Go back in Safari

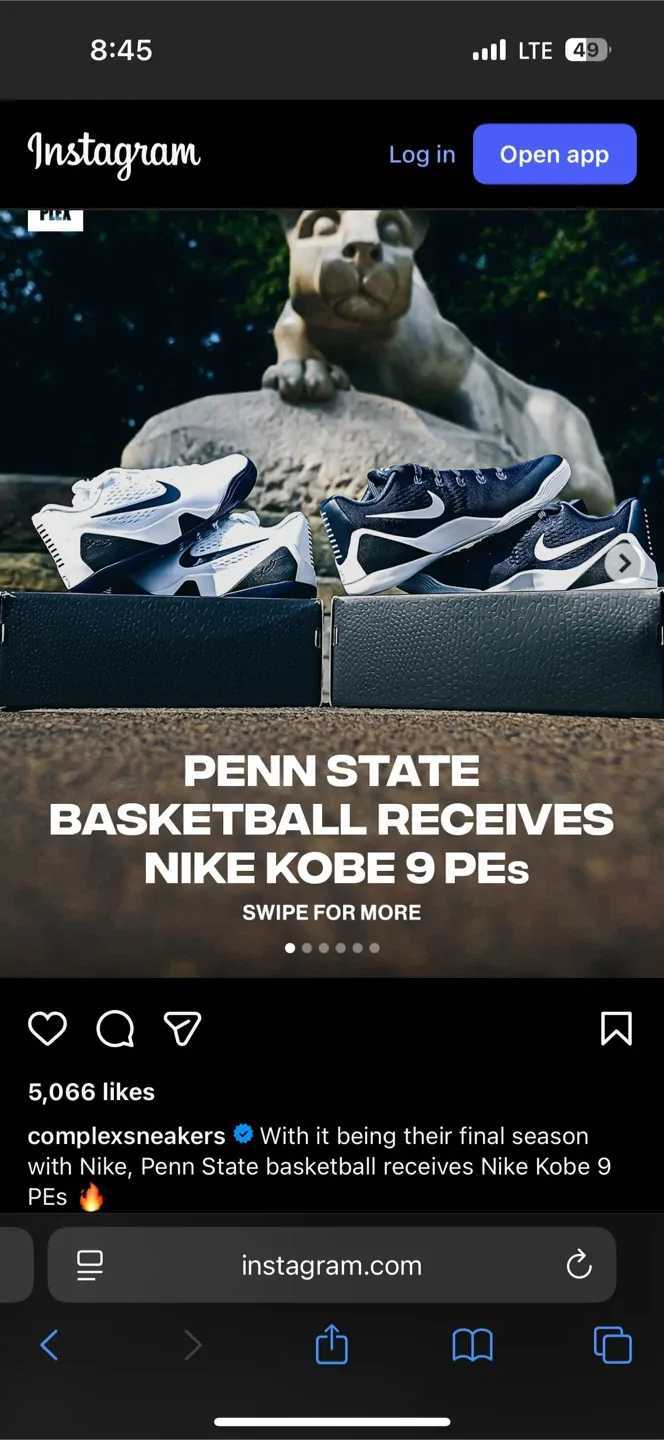pos(49,1345)
